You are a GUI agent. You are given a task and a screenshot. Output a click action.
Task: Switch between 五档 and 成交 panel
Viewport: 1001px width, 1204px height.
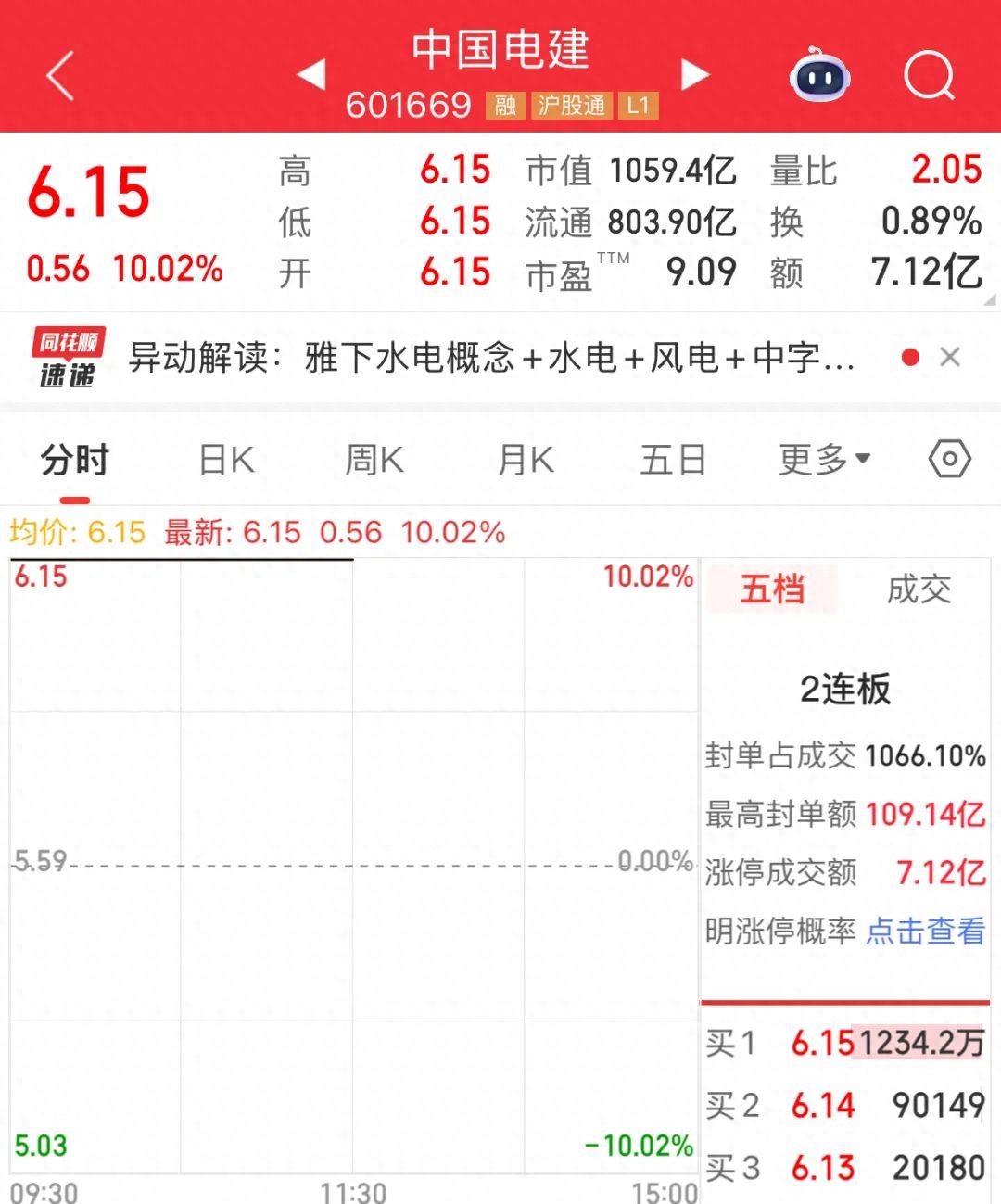[920, 590]
